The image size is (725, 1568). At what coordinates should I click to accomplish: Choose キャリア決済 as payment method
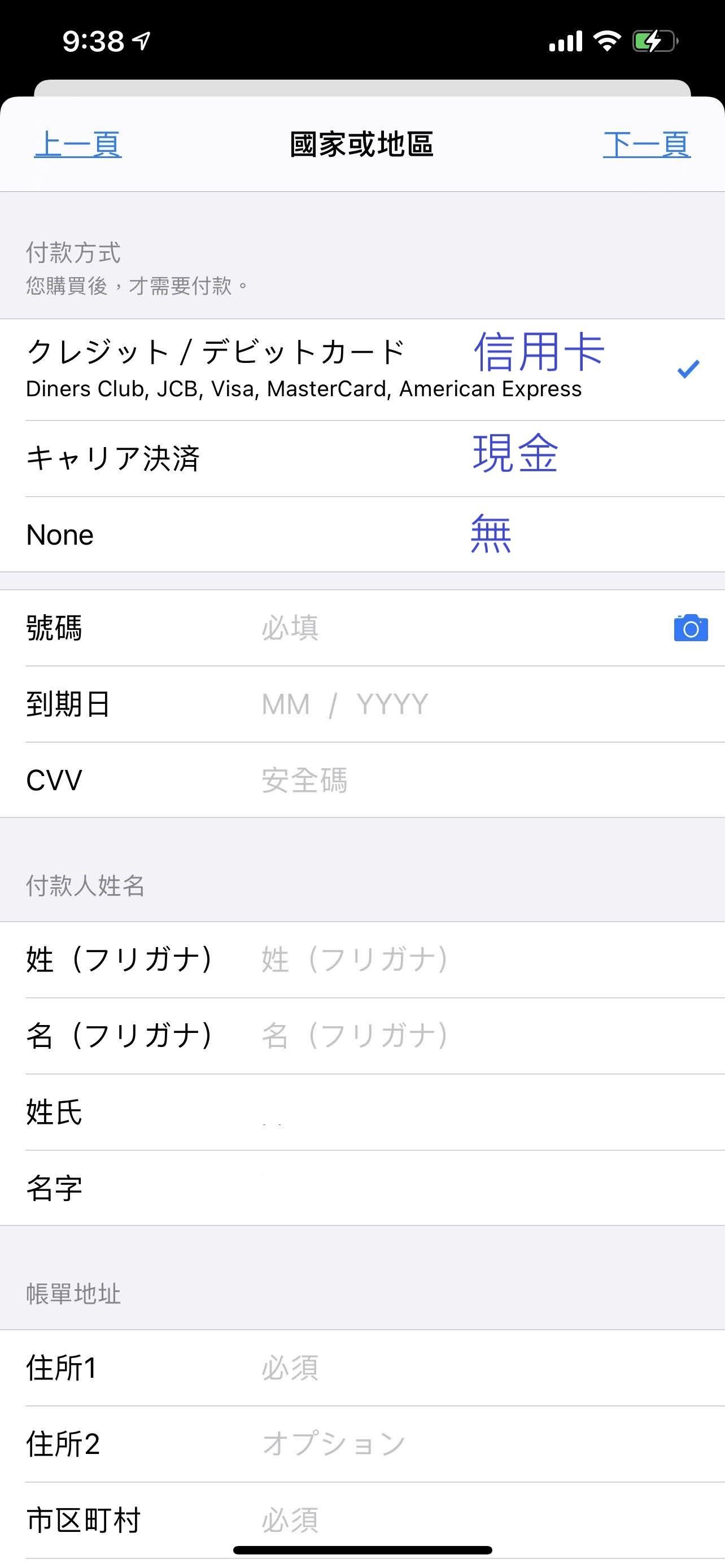[362, 458]
